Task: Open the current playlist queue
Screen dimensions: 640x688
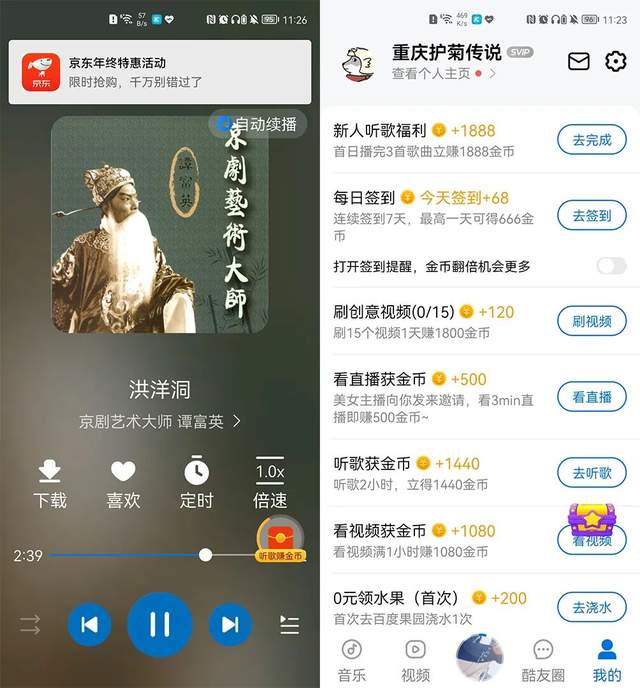Action: pyautogui.click(x=290, y=625)
